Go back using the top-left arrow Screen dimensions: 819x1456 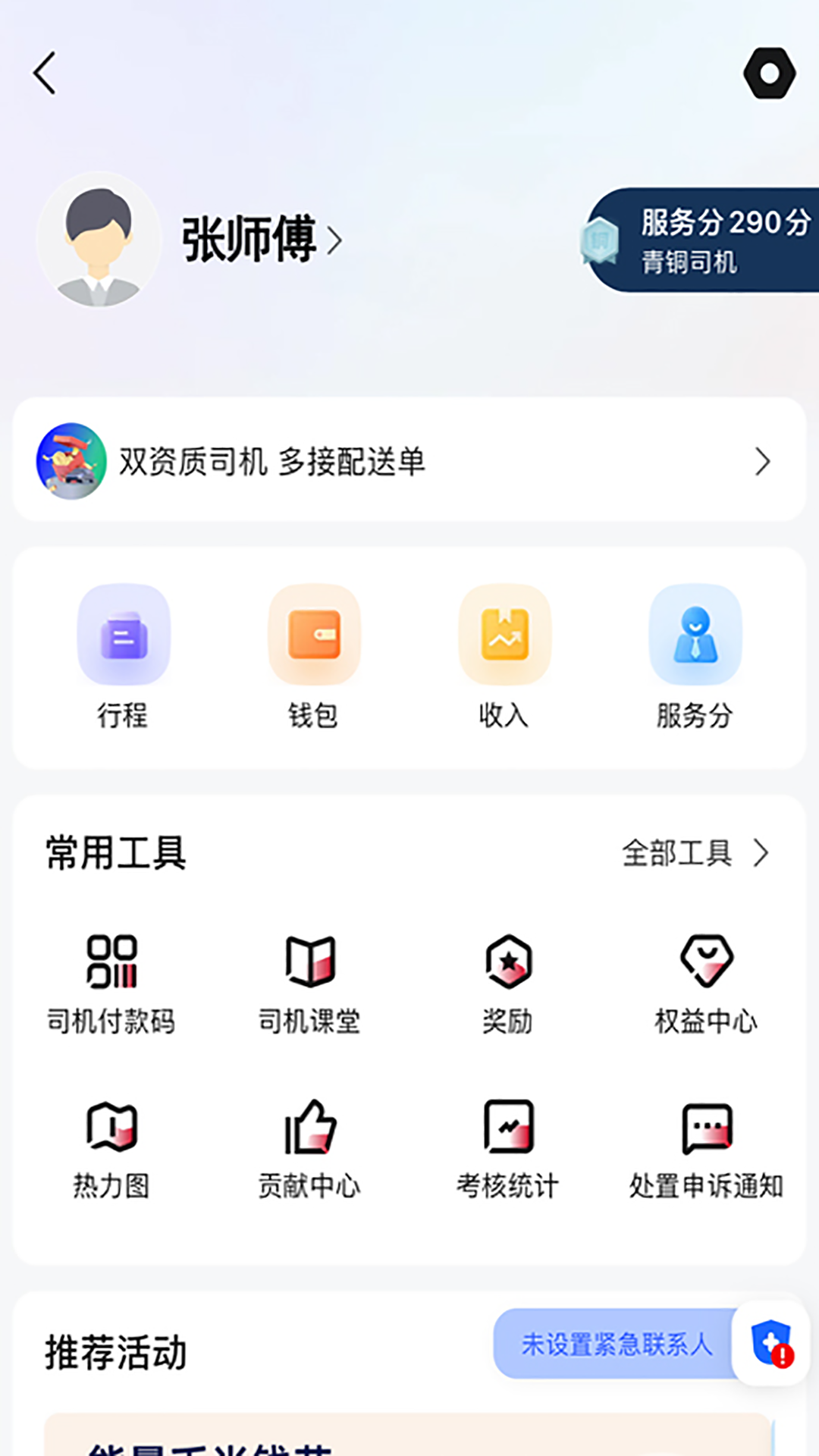[x=45, y=74]
